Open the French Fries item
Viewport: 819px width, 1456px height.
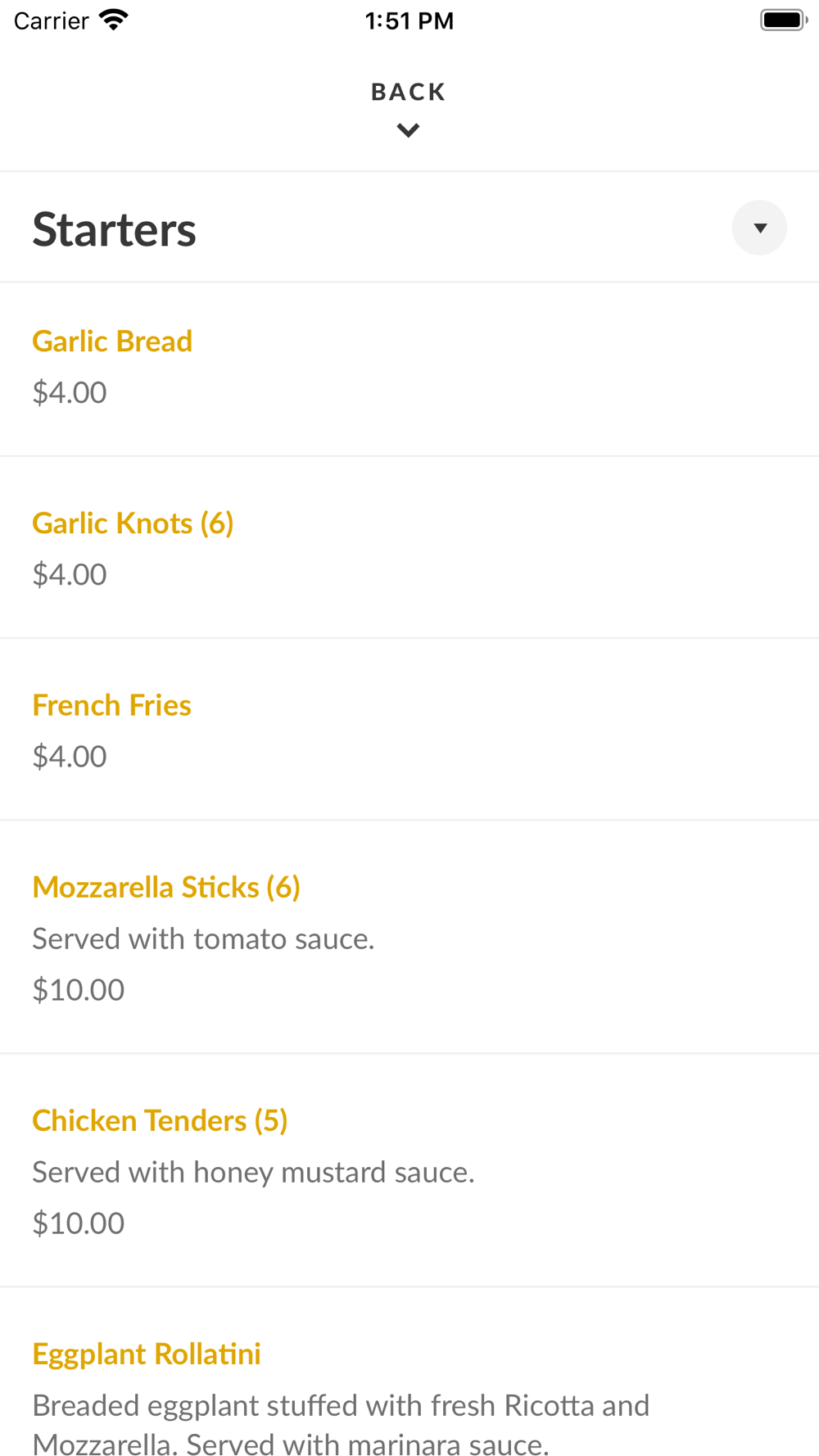[x=111, y=705]
